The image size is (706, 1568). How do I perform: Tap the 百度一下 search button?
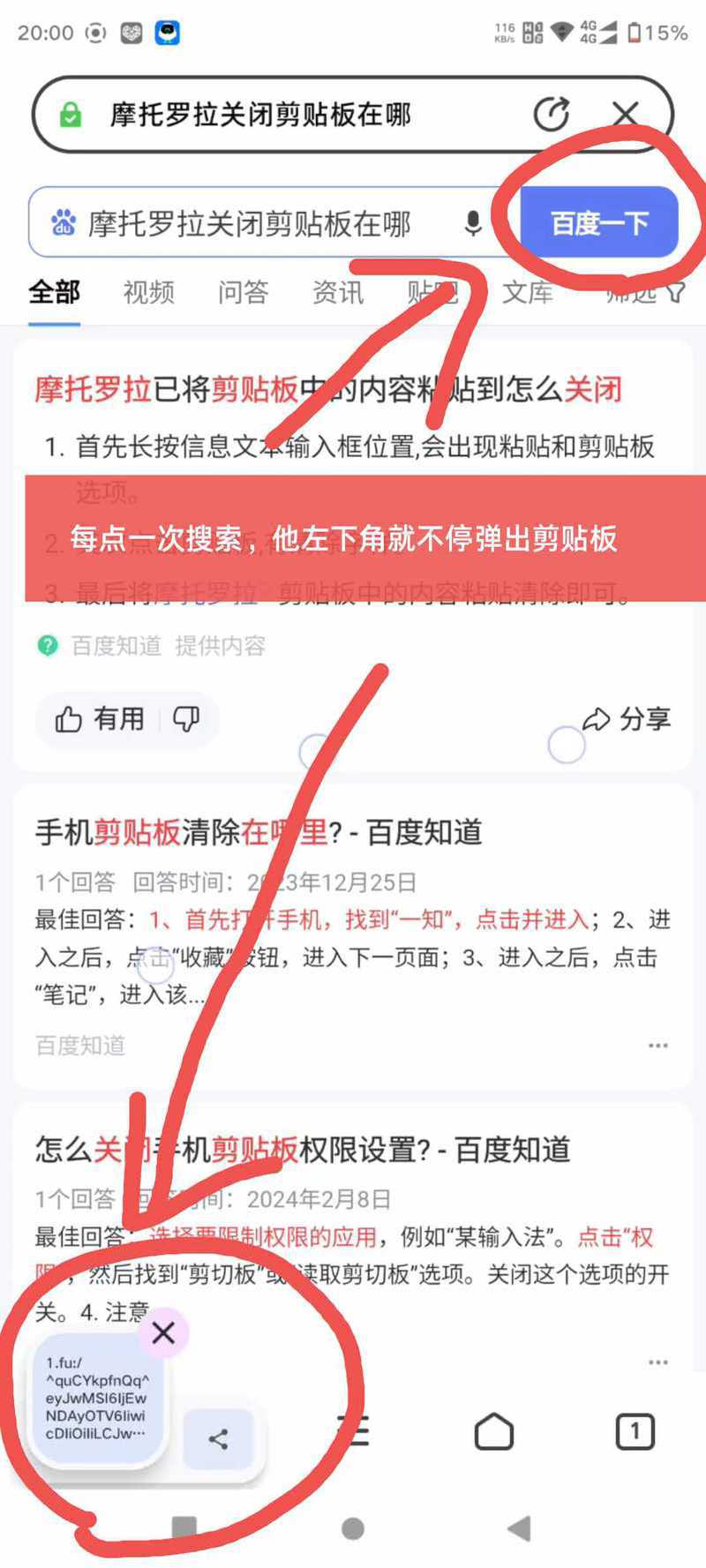599,222
